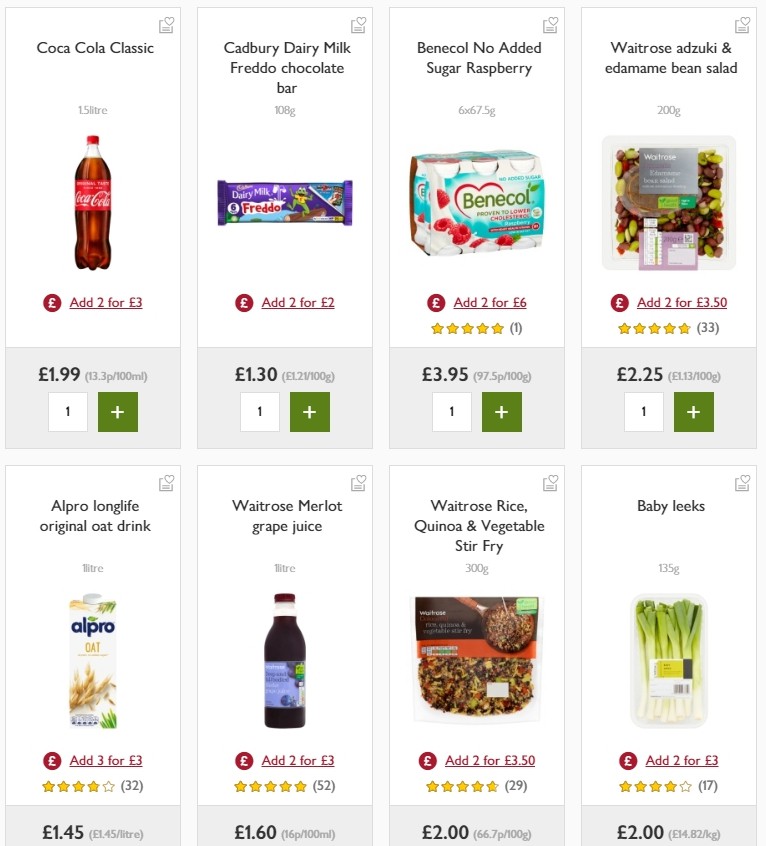Add Coca Cola Classic with green plus button

[x=117, y=411]
